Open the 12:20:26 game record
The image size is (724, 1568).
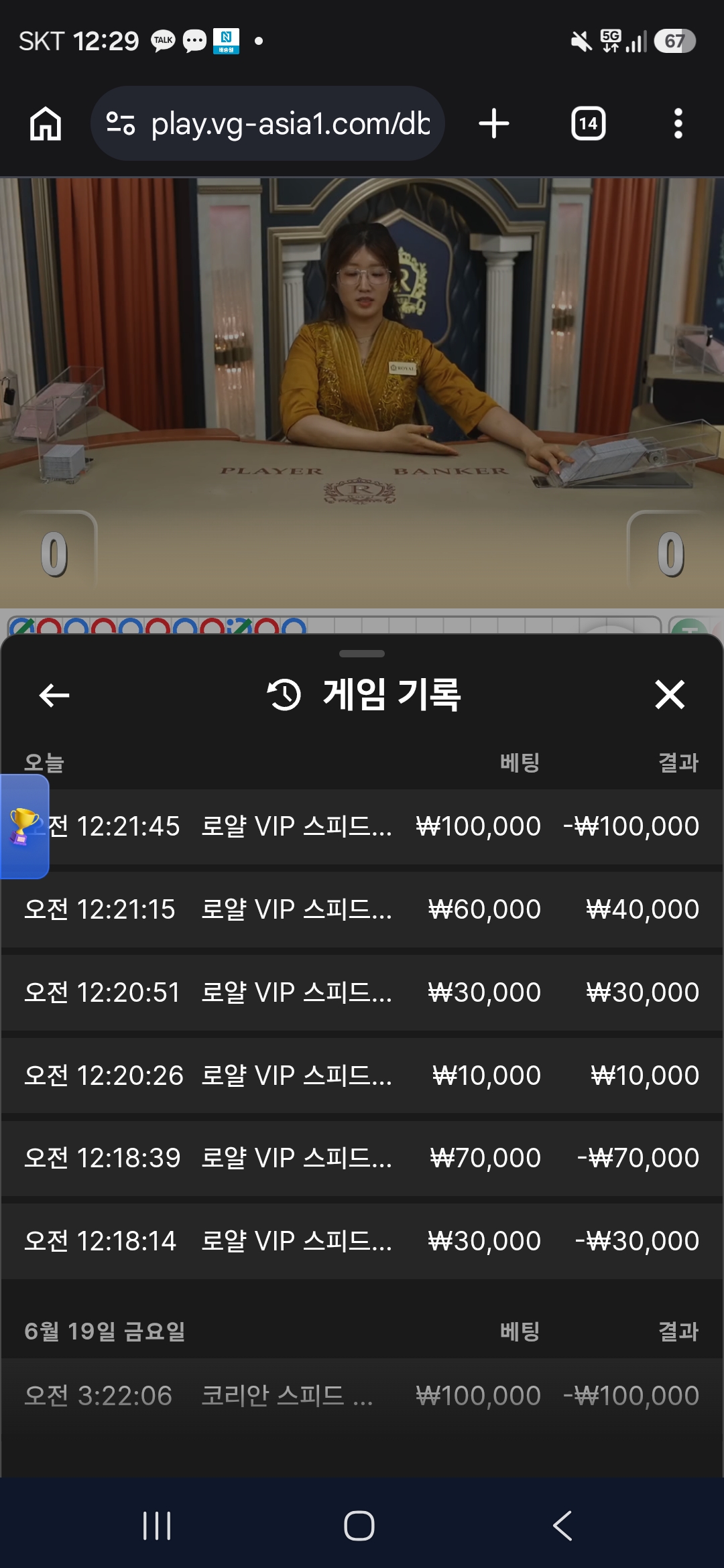[362, 1075]
